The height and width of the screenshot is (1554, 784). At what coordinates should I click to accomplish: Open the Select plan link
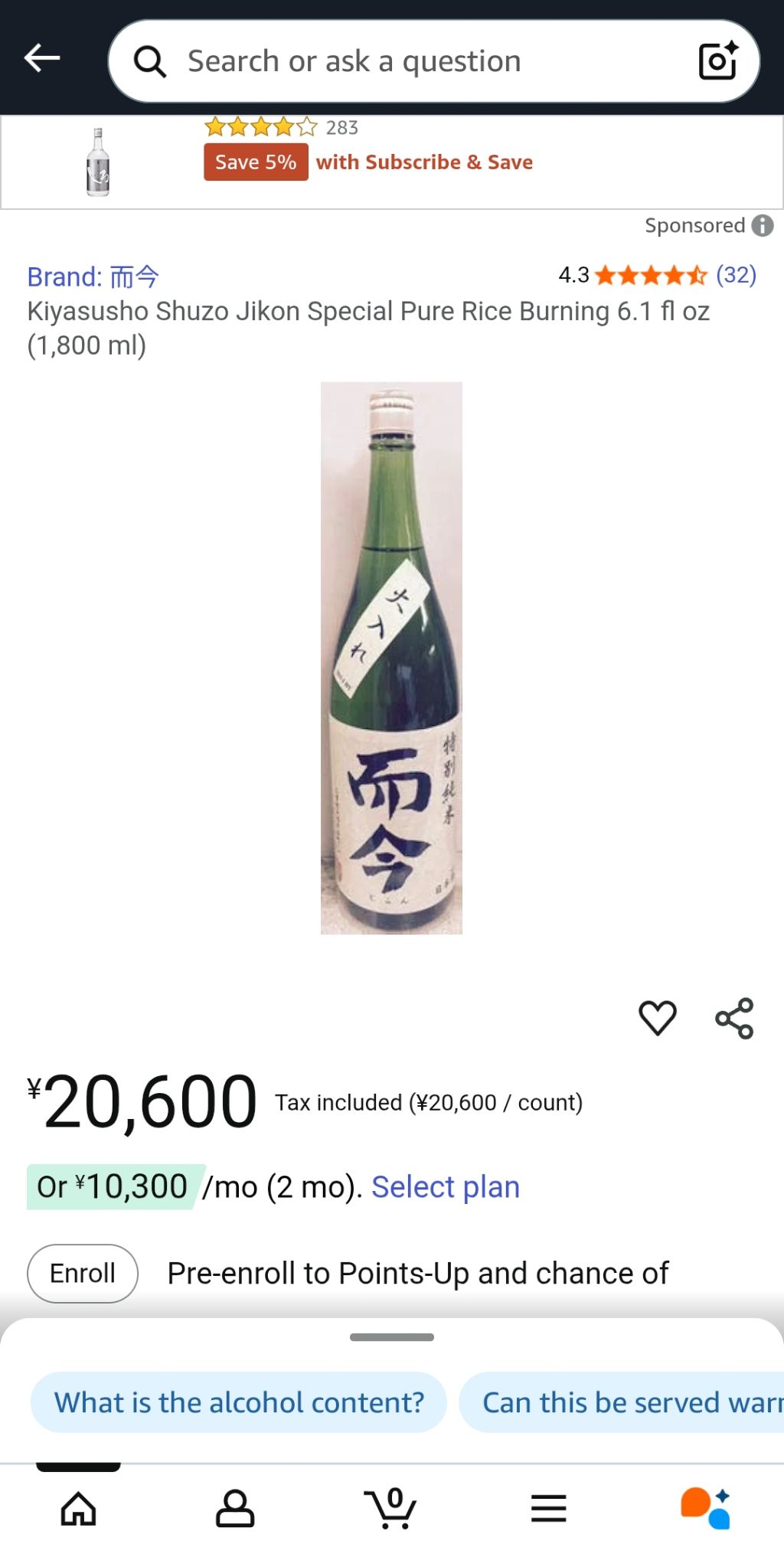tap(446, 1187)
